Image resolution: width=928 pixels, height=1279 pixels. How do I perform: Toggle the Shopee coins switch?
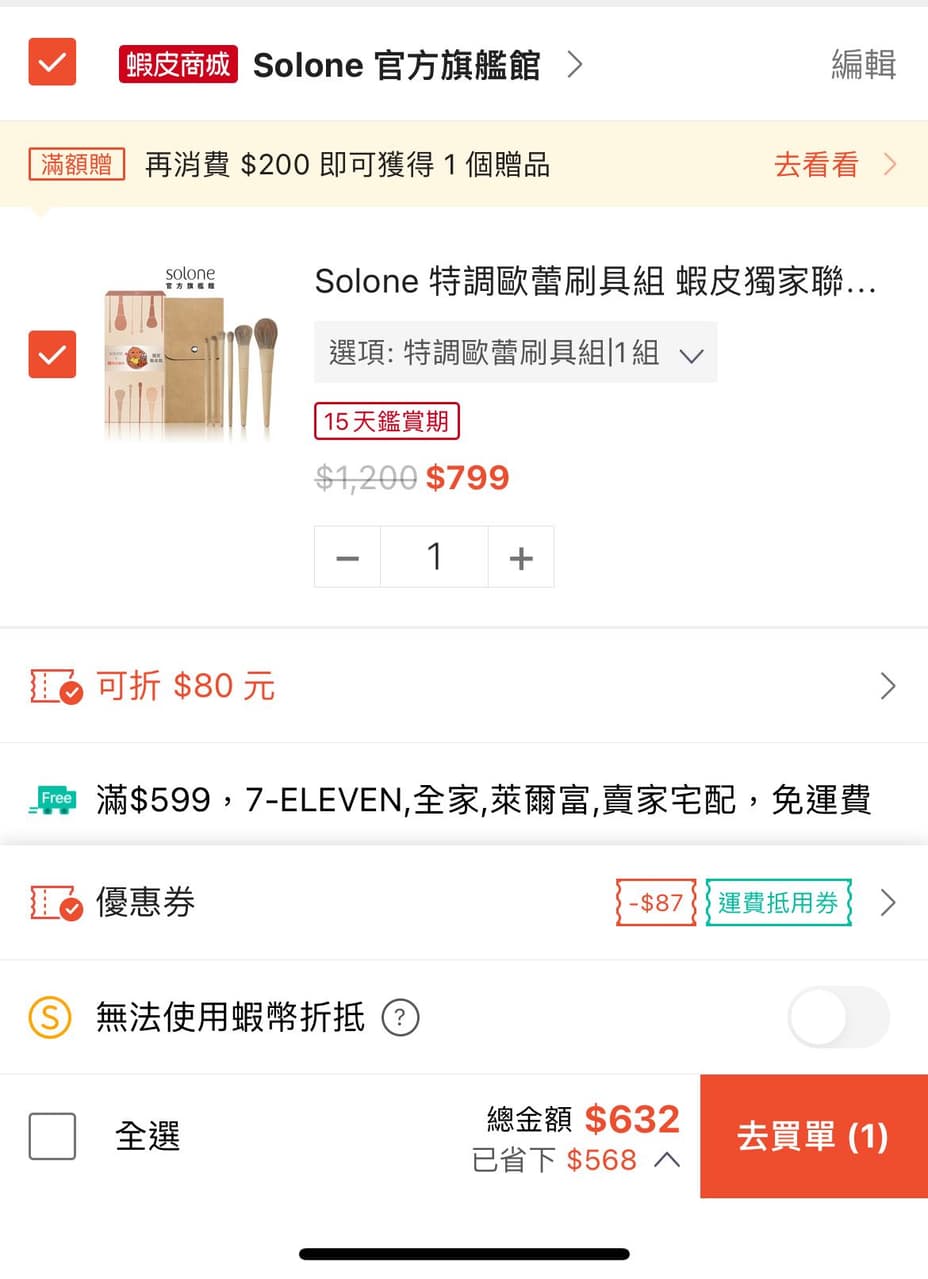click(838, 1017)
